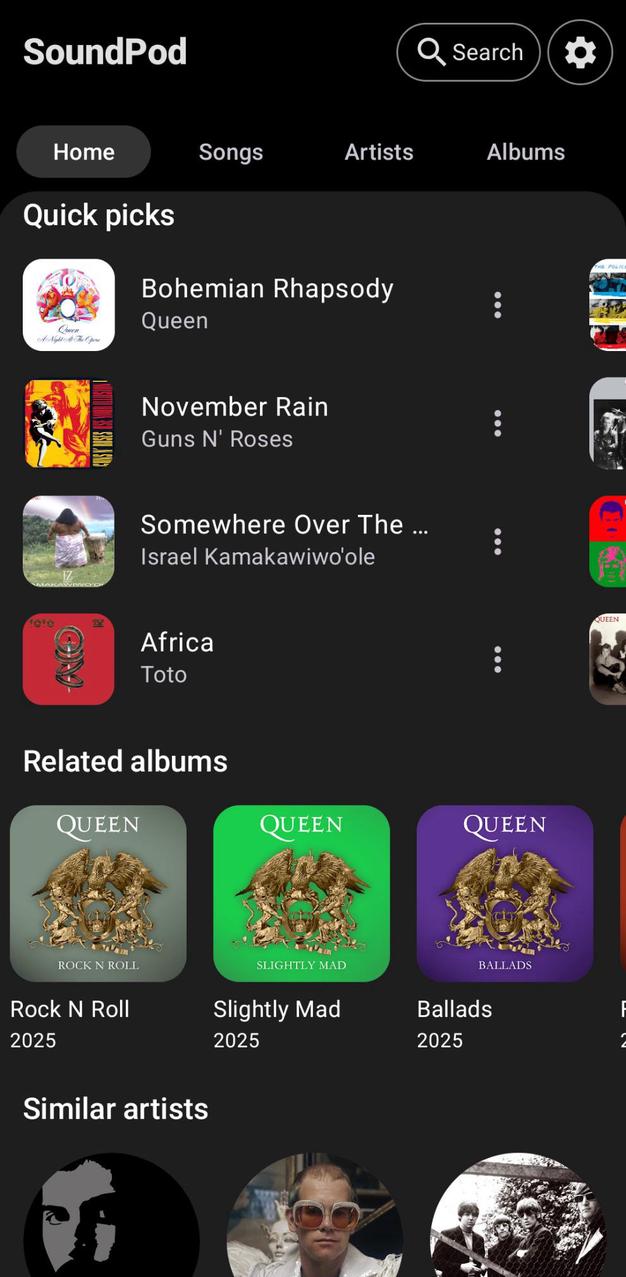Switch to the Artists tab

(378, 152)
